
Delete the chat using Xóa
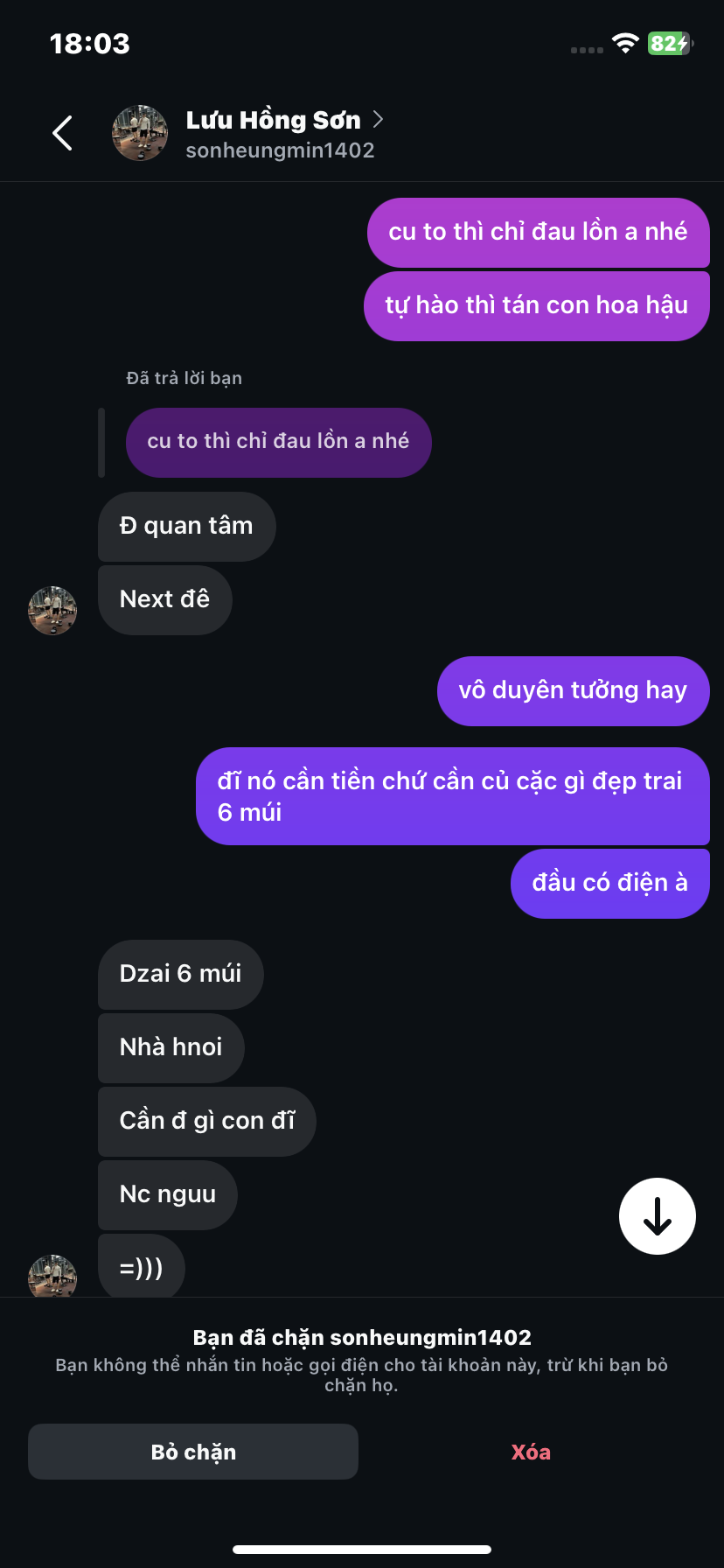[x=531, y=1452]
